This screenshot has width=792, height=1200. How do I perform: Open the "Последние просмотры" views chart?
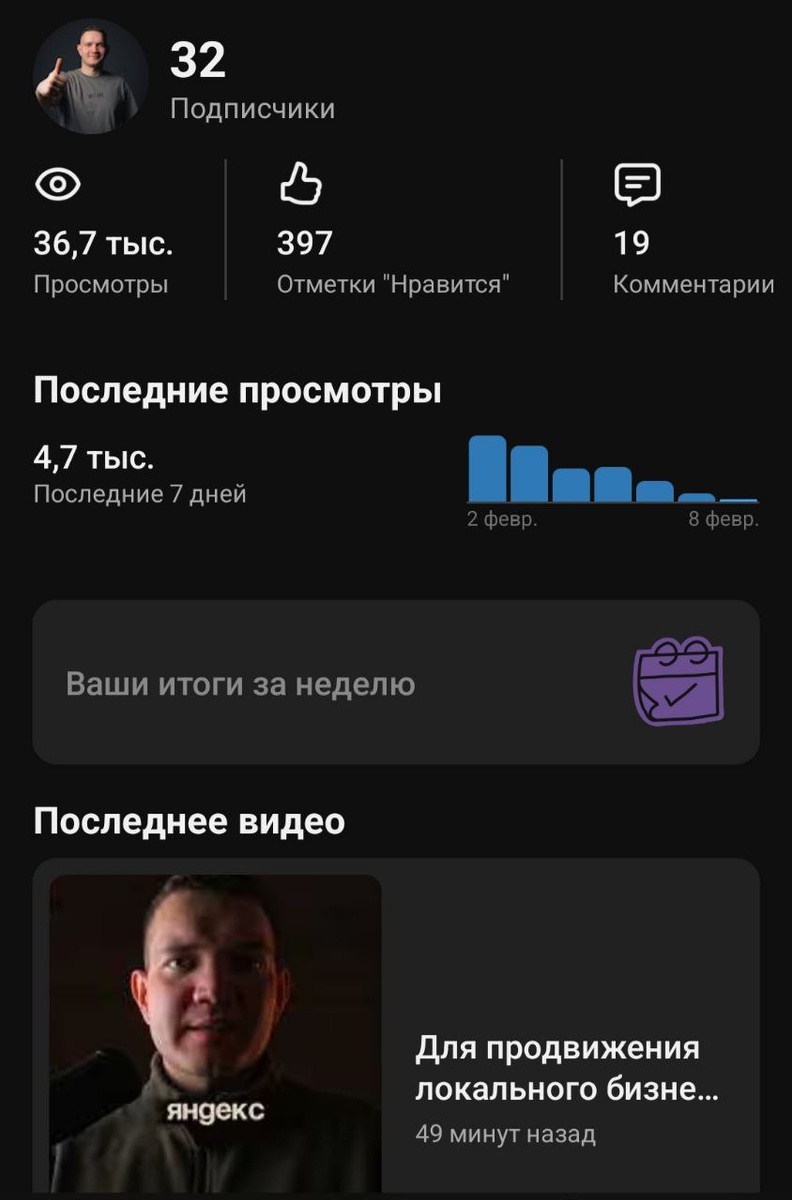(x=613, y=469)
